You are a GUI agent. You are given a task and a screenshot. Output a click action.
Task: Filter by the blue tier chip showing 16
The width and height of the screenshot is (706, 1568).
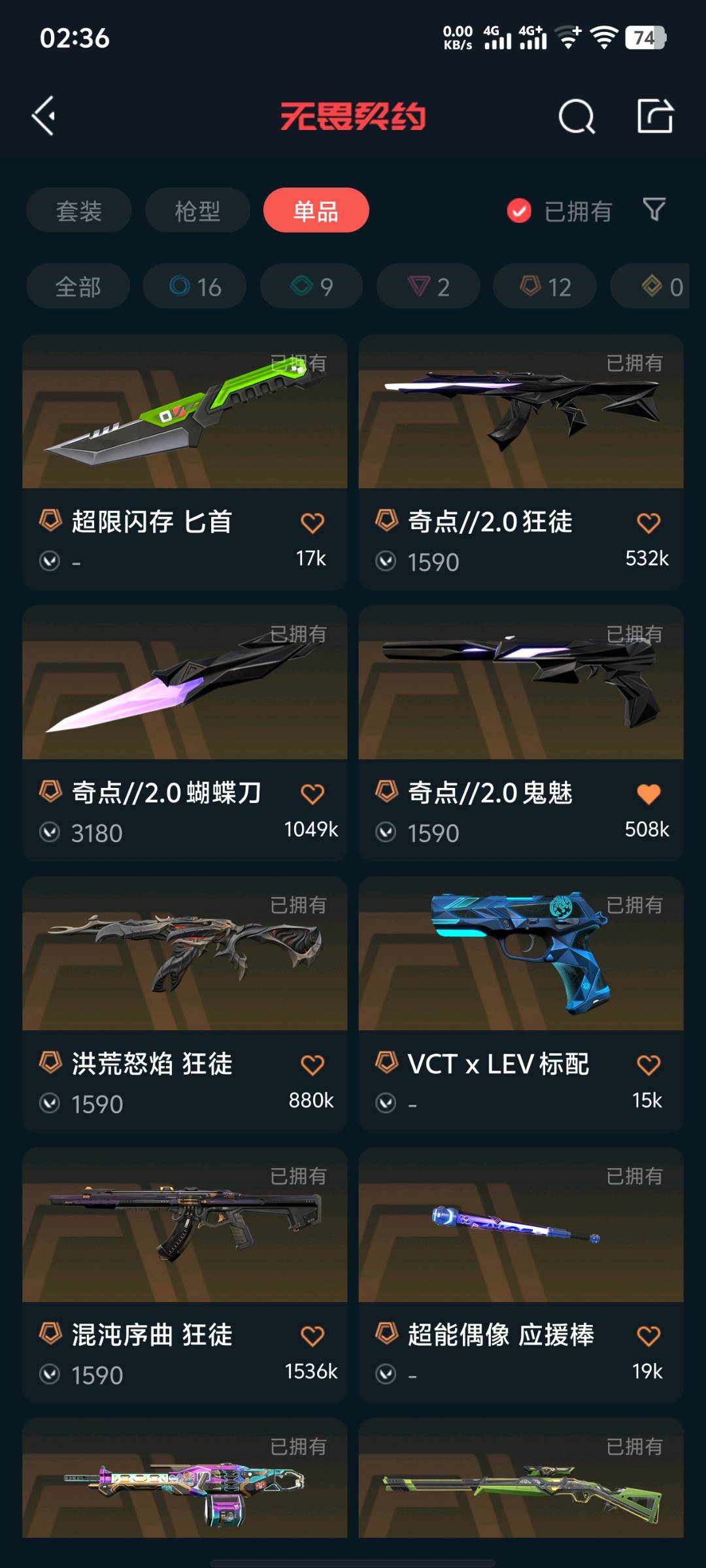[x=195, y=286]
